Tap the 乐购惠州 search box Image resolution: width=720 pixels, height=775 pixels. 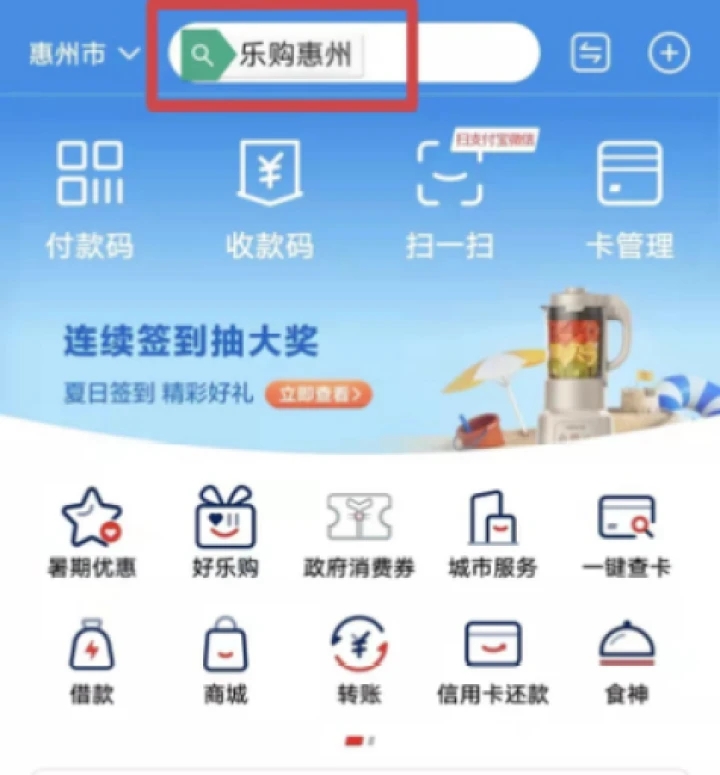(x=350, y=54)
